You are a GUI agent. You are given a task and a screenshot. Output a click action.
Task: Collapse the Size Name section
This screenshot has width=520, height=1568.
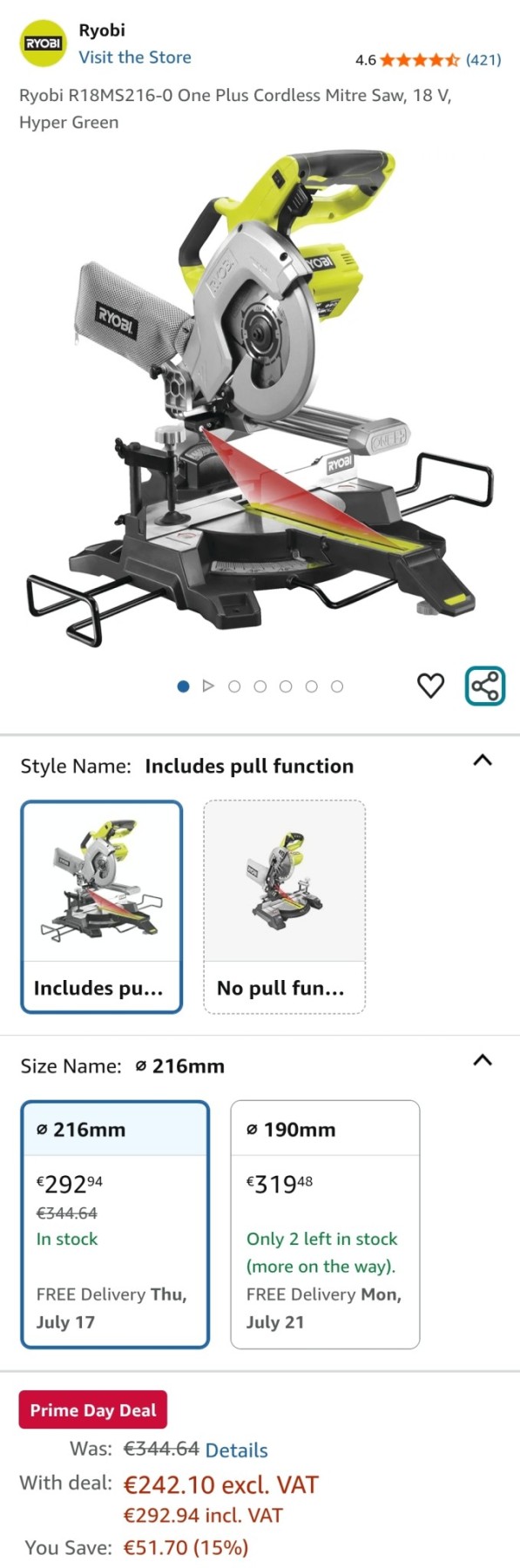(x=483, y=1060)
